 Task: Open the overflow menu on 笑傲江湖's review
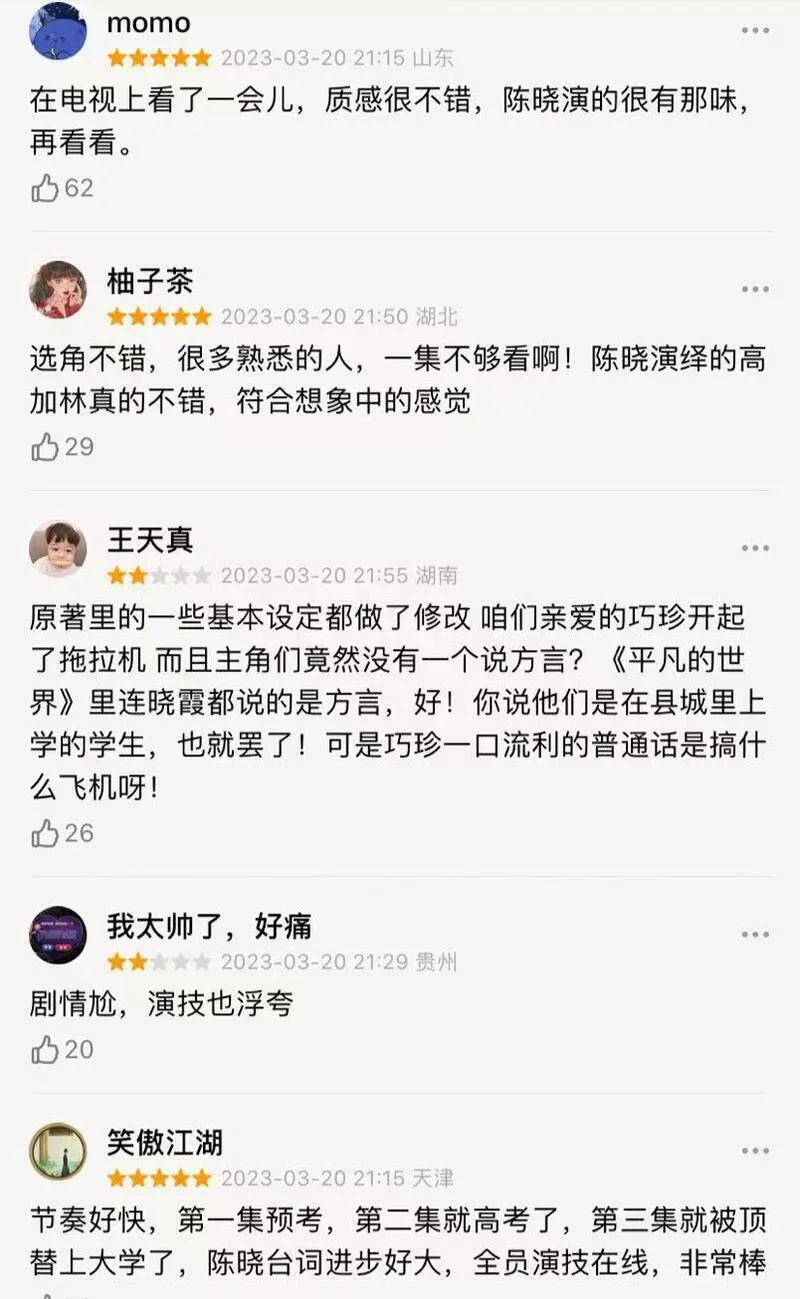(x=755, y=1151)
